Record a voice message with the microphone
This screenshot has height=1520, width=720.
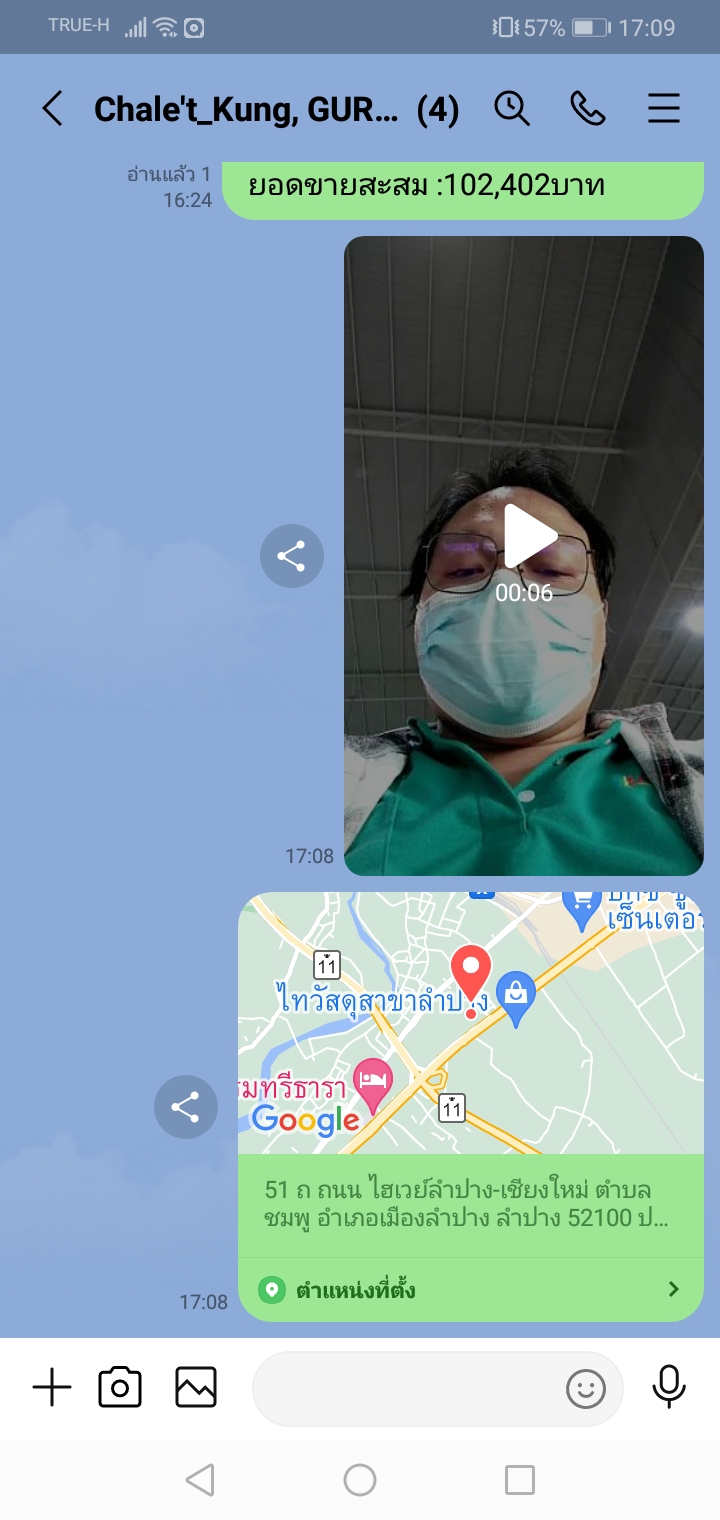pyautogui.click(x=668, y=1388)
